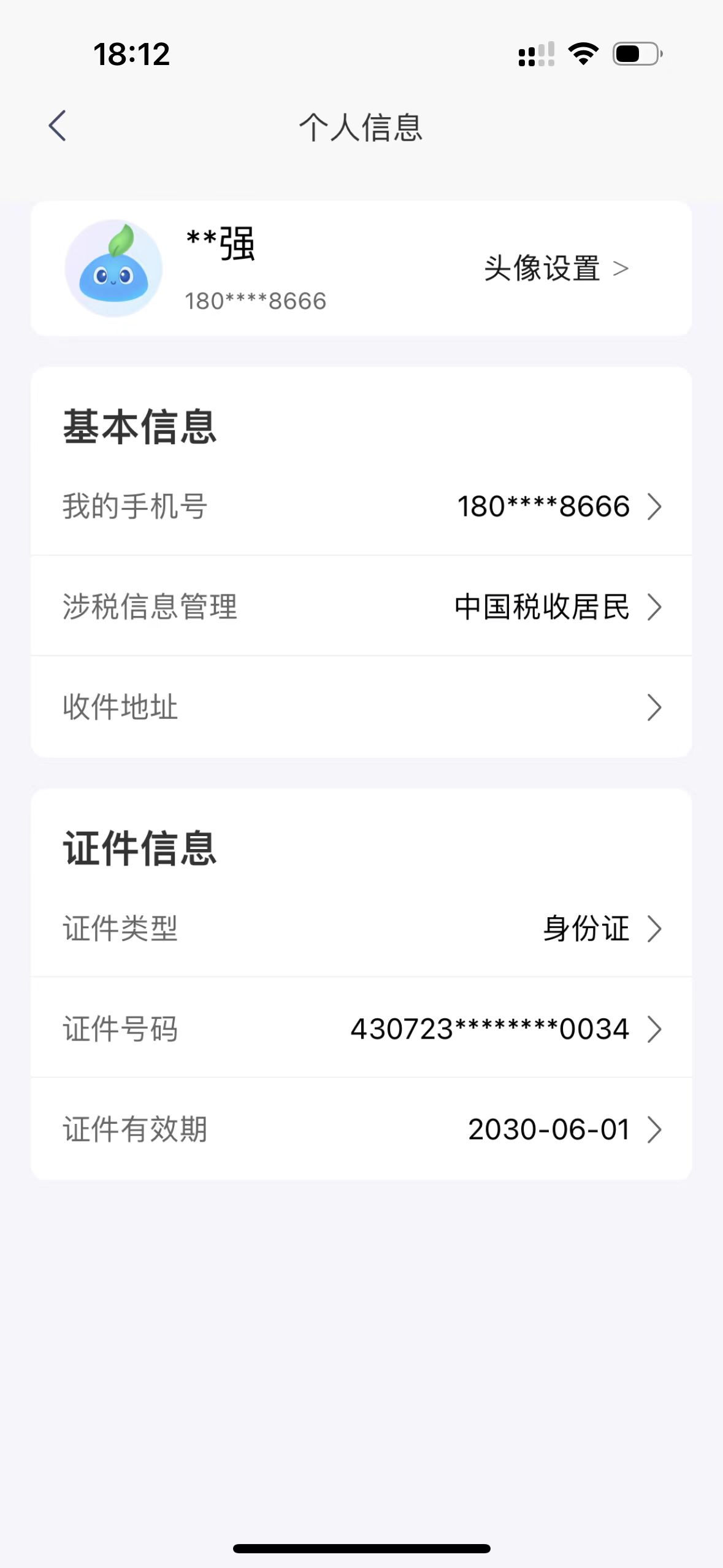Open 证件有效期 row
This screenshot has height=1568, width=723.
tap(361, 1129)
